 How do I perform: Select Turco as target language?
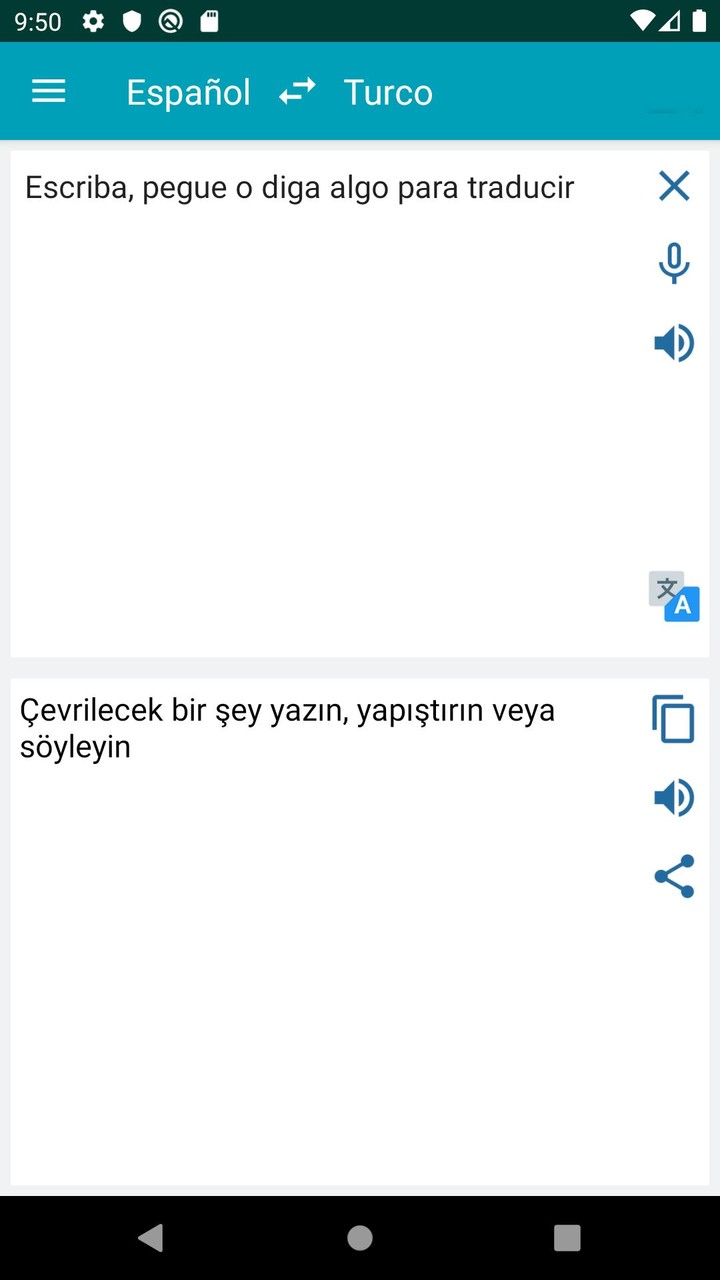(388, 91)
